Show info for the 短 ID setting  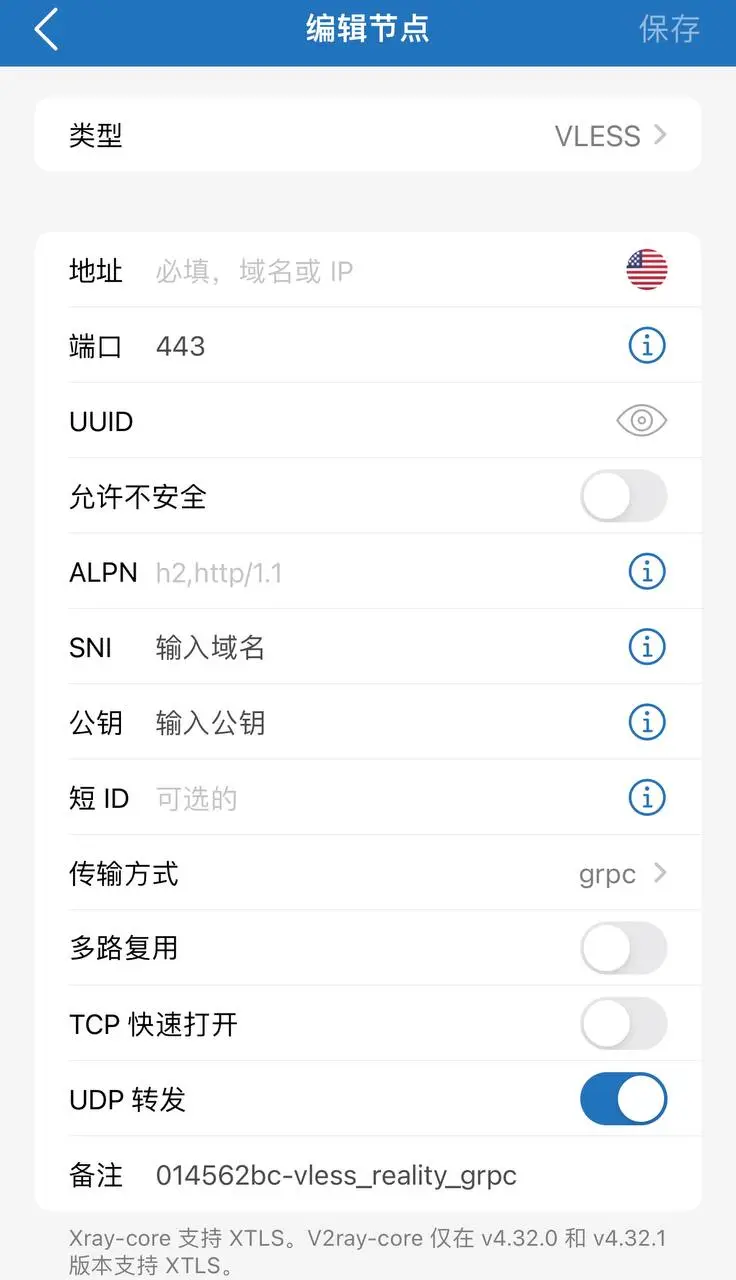point(647,798)
